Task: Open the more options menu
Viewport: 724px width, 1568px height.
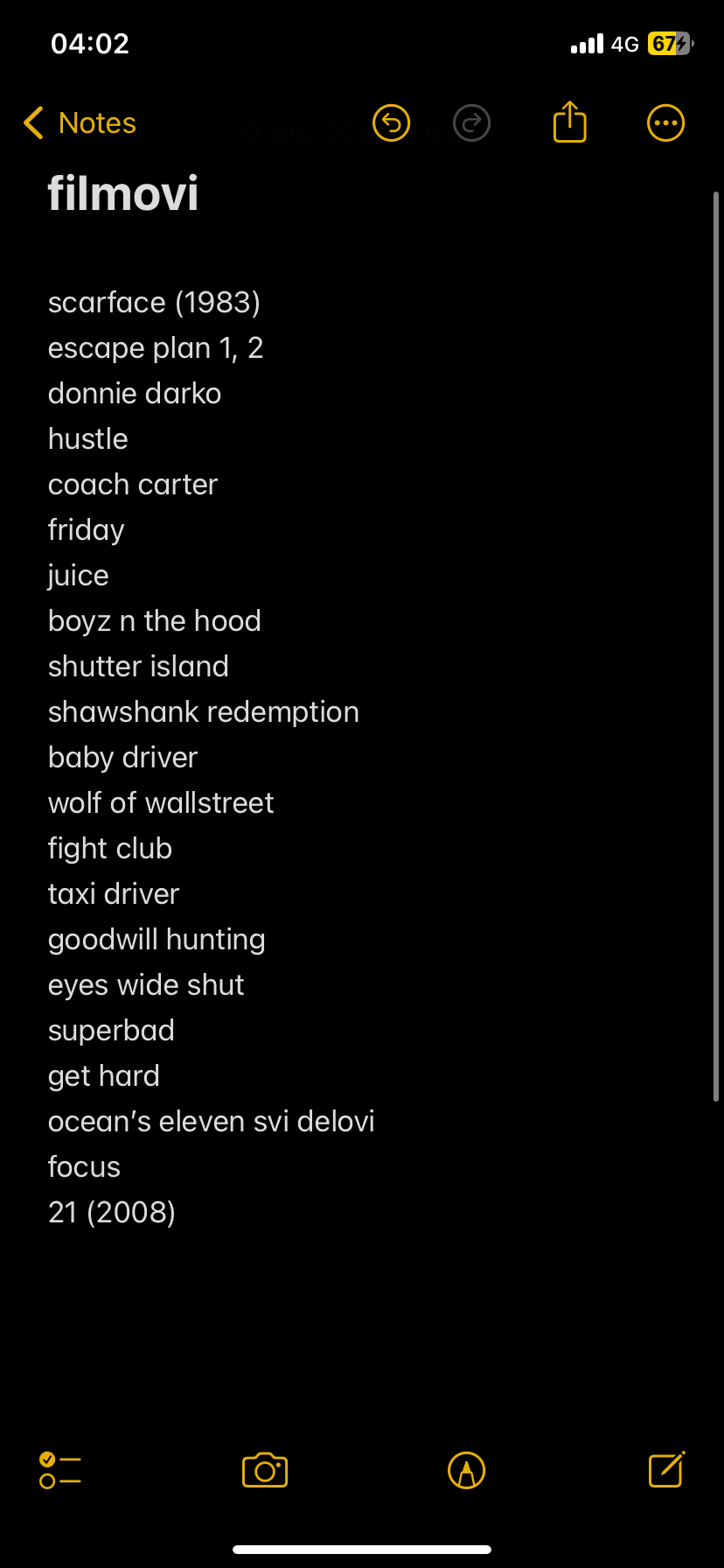Action: click(665, 123)
